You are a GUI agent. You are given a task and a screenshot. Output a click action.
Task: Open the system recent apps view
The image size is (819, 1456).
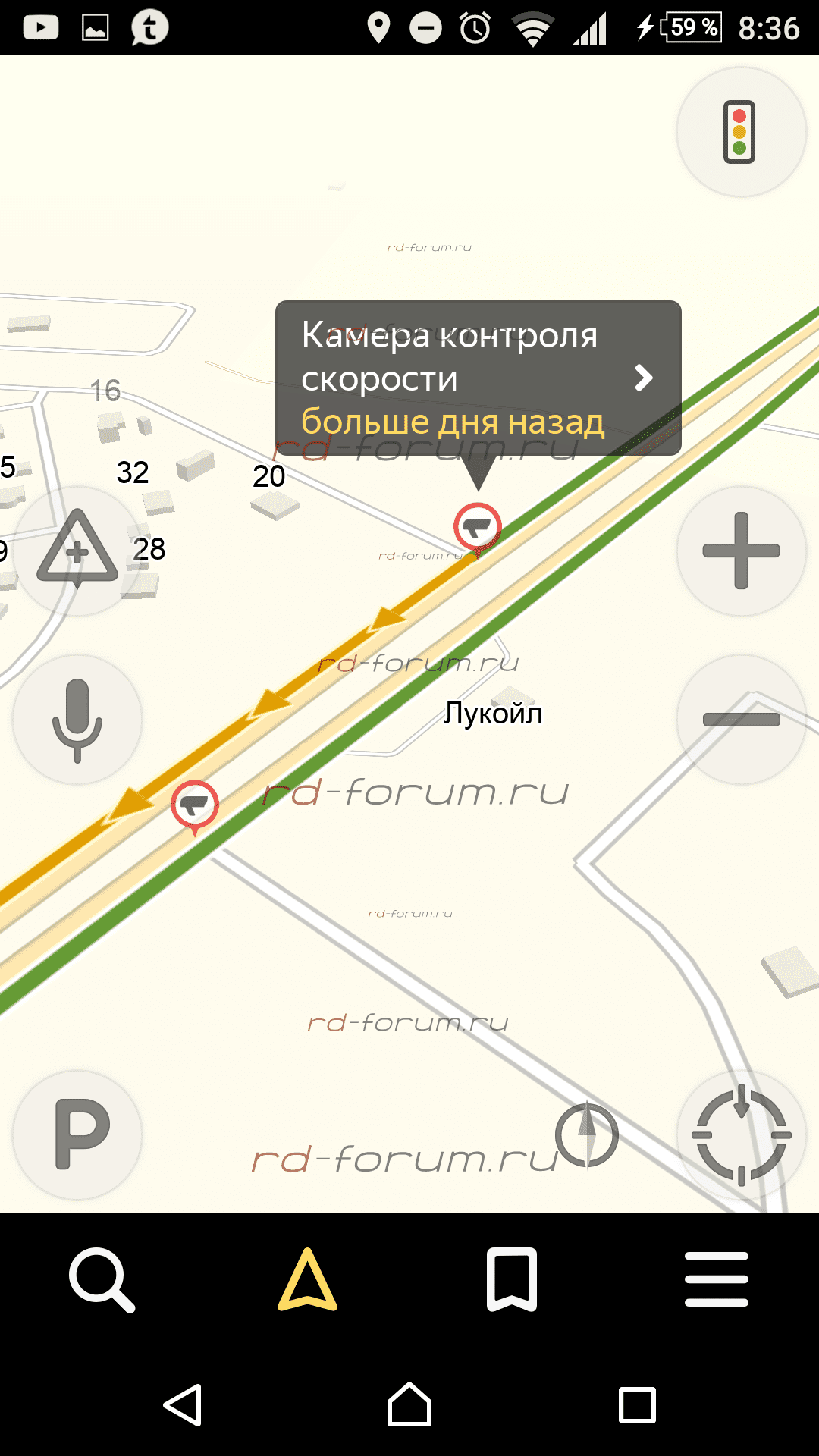(x=637, y=1405)
